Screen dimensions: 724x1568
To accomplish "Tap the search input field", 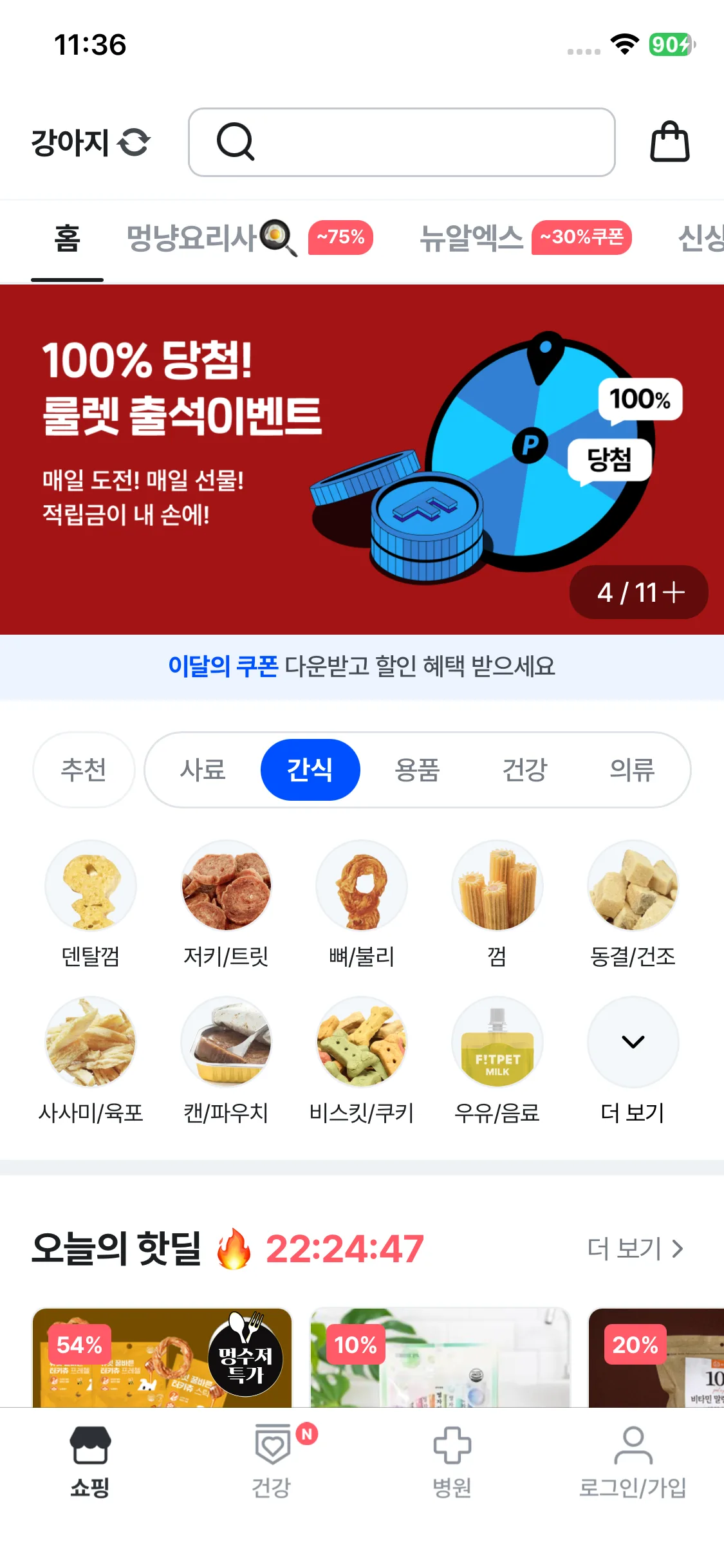I will [402, 142].
